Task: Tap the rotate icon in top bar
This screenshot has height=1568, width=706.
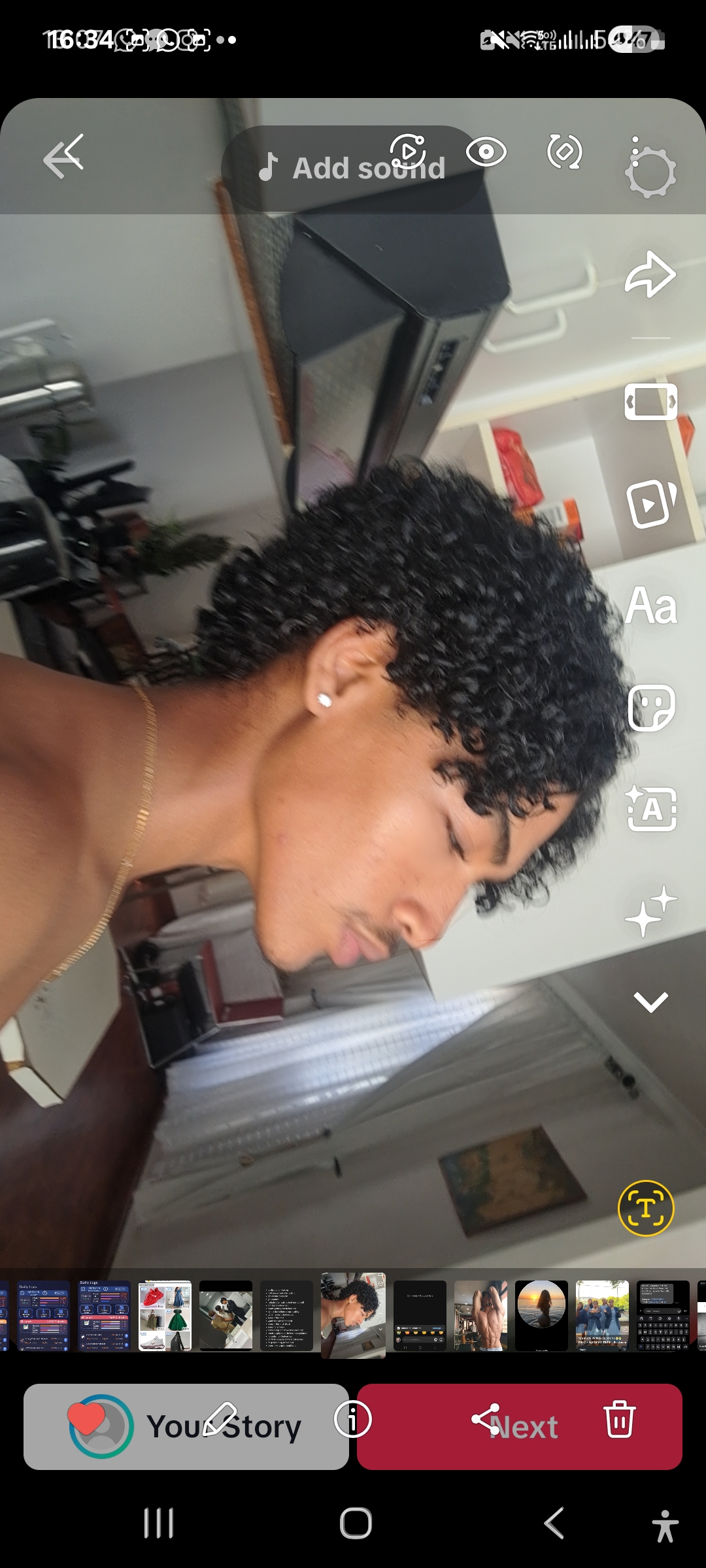Action: (x=564, y=152)
